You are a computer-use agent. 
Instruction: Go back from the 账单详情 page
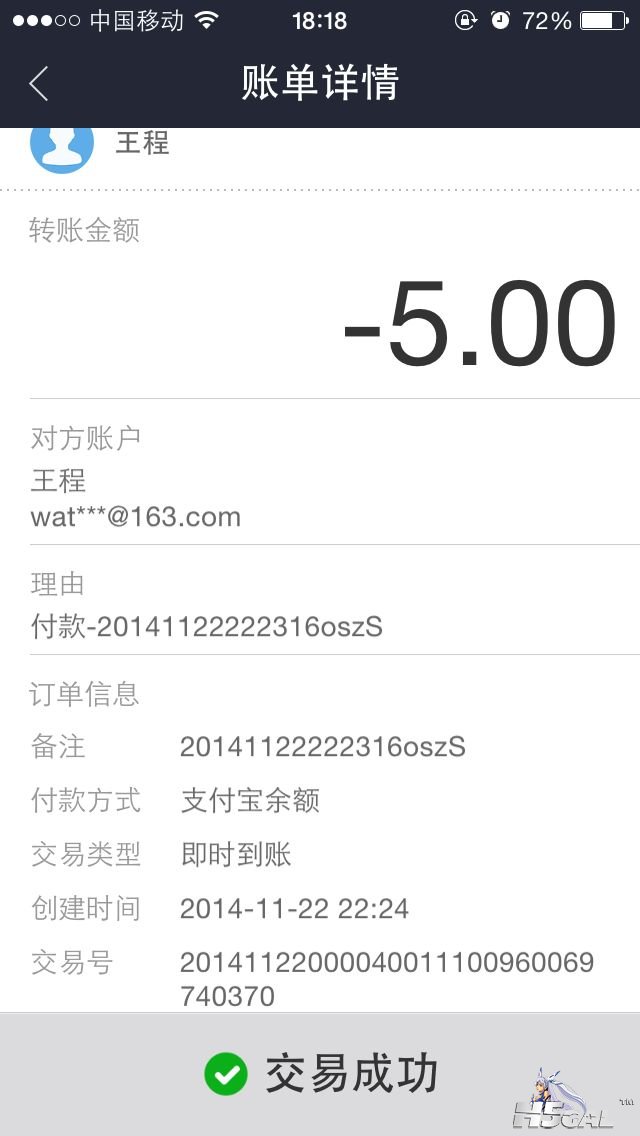(x=39, y=84)
